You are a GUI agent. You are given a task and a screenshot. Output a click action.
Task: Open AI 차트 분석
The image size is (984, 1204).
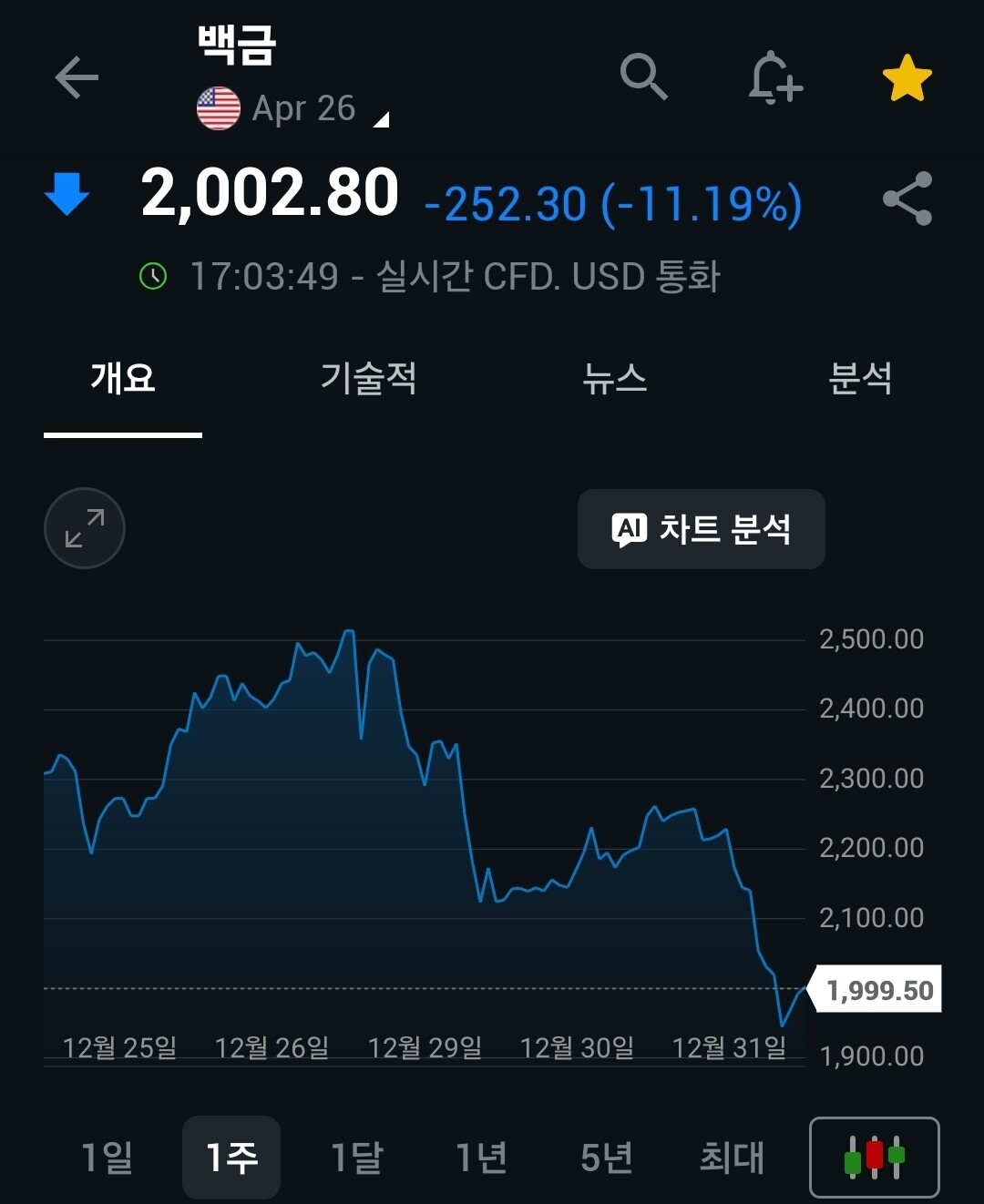pyautogui.click(x=701, y=529)
